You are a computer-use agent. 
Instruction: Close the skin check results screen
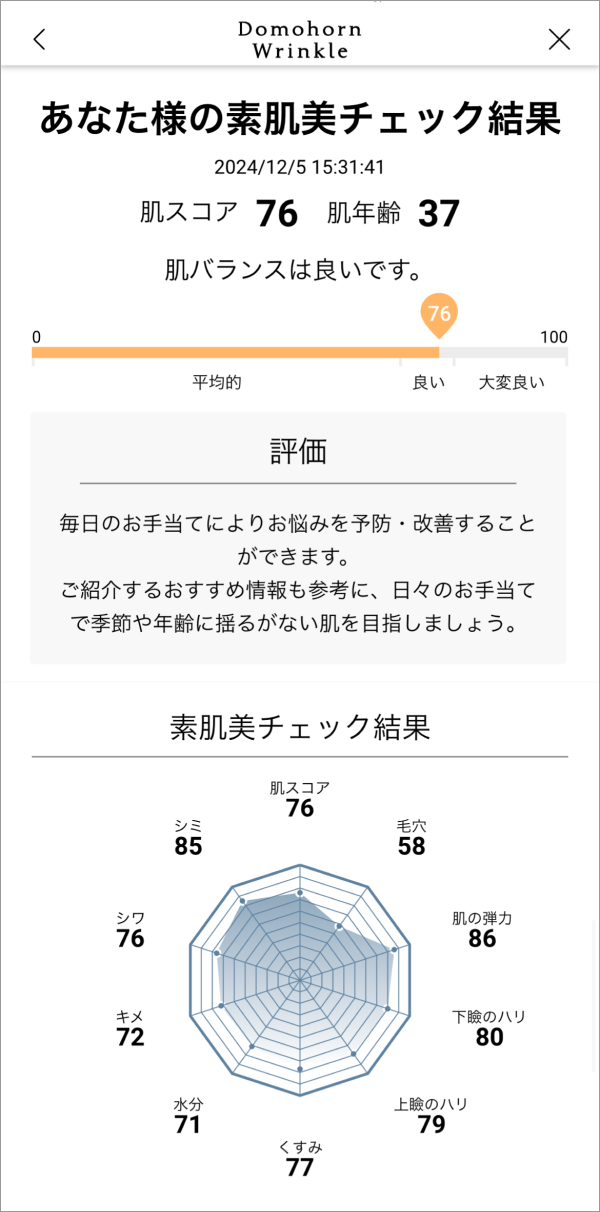[x=560, y=40]
